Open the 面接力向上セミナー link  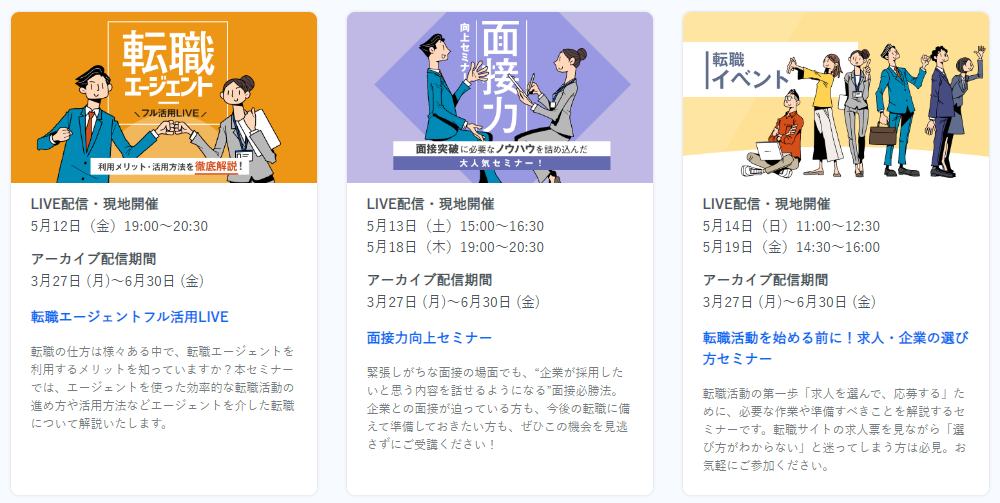(430, 338)
